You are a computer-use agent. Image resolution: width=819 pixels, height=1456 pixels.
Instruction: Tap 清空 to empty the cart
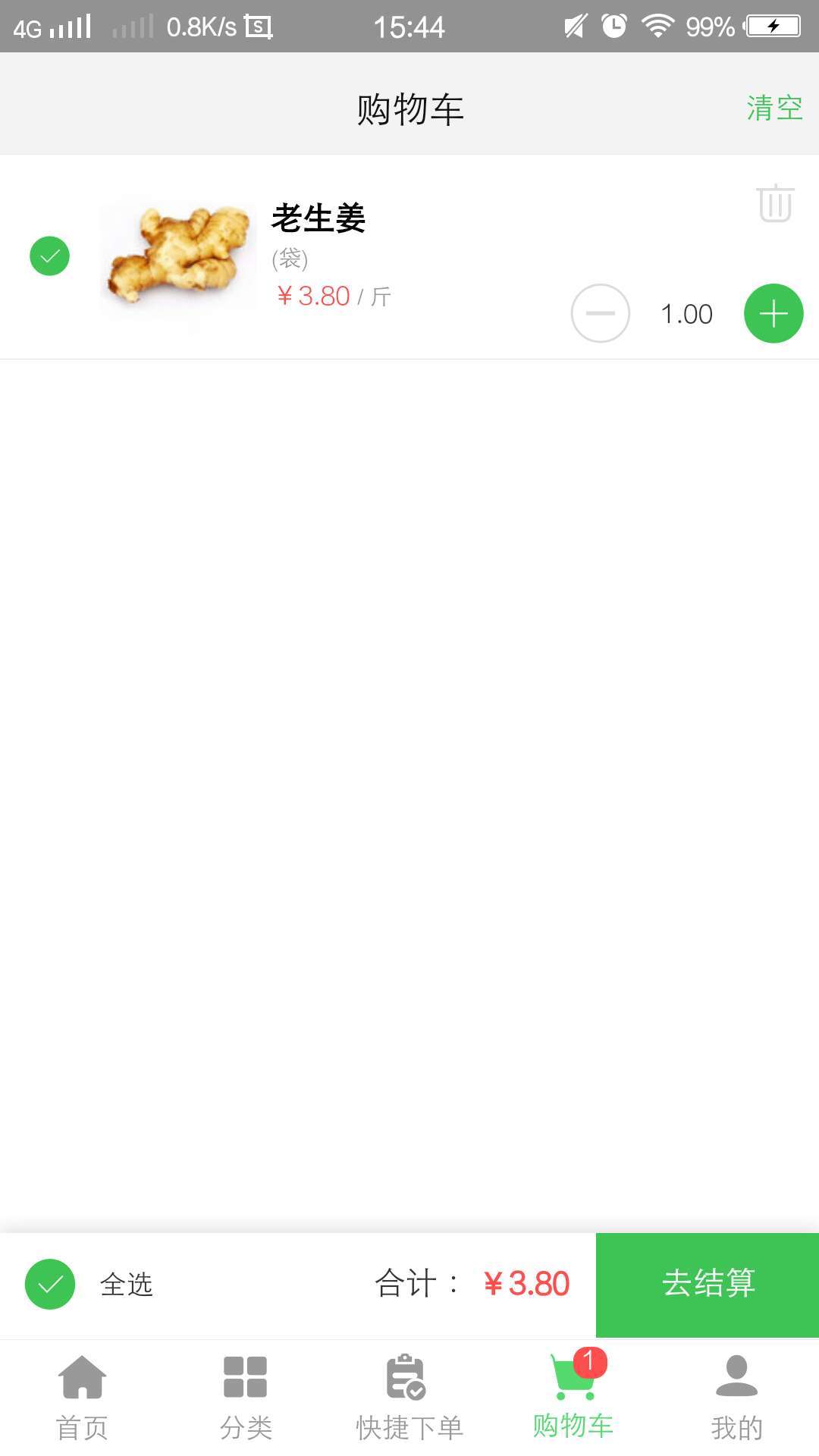pyautogui.click(x=773, y=108)
